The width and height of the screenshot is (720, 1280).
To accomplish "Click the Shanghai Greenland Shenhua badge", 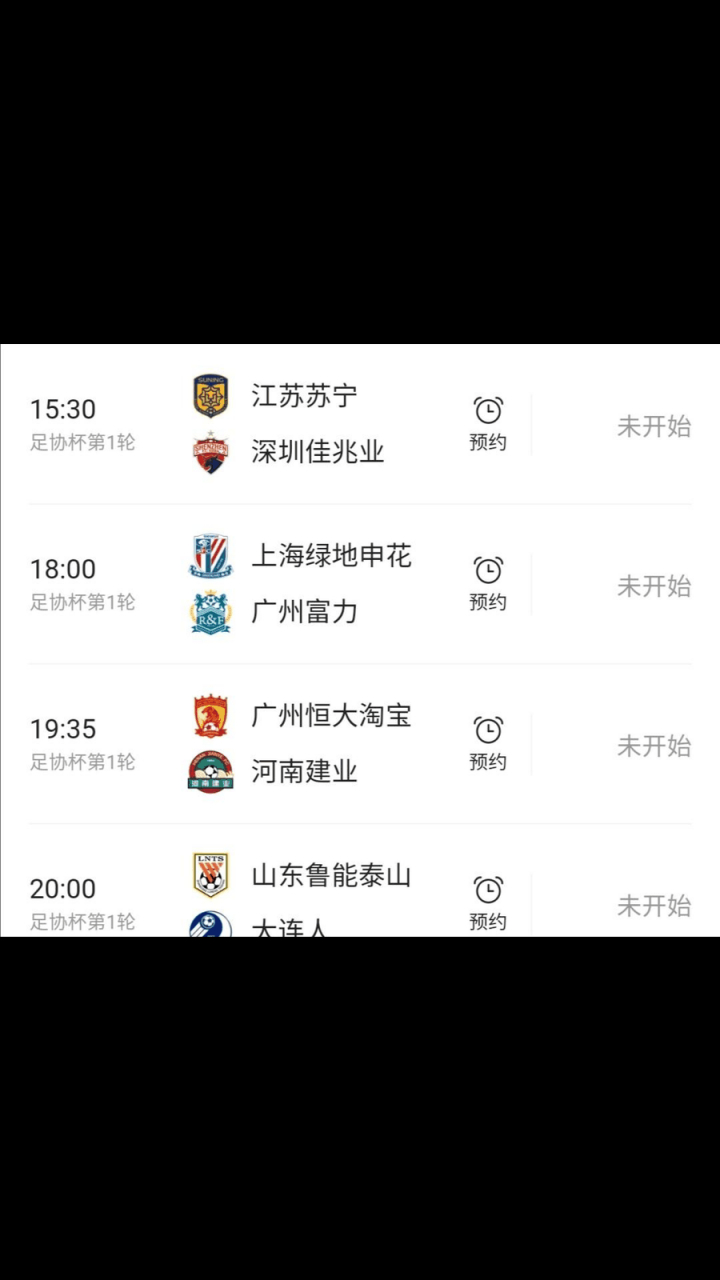I will (209, 555).
